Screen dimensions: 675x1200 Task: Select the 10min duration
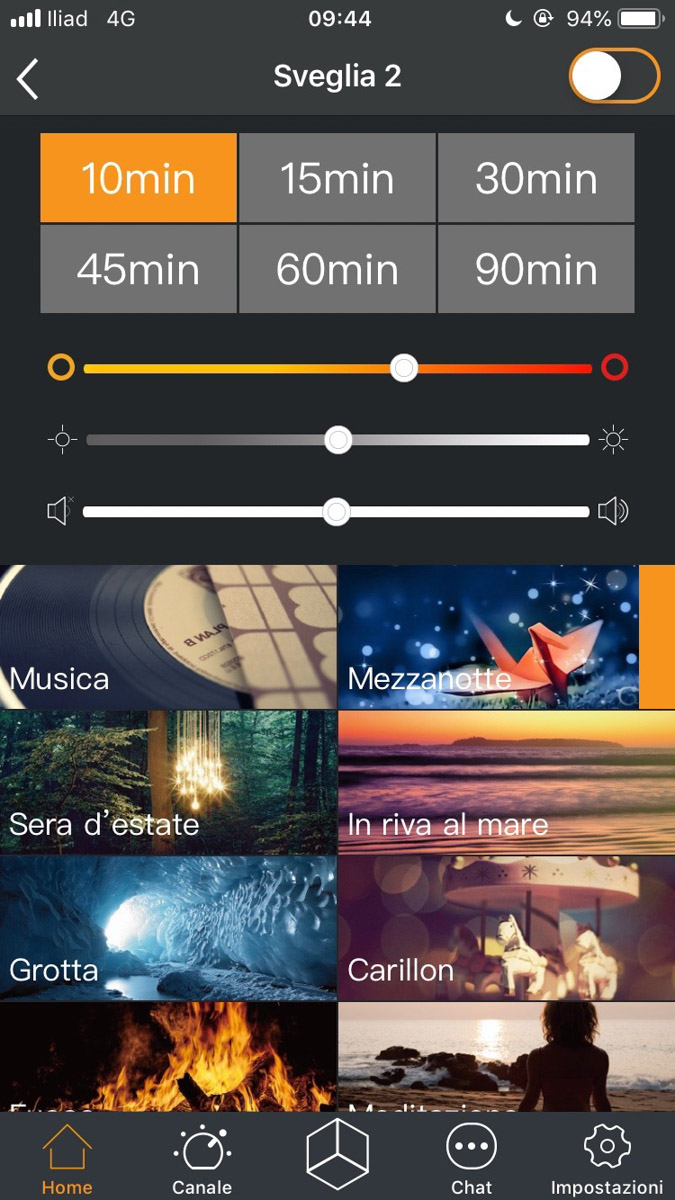pos(138,178)
